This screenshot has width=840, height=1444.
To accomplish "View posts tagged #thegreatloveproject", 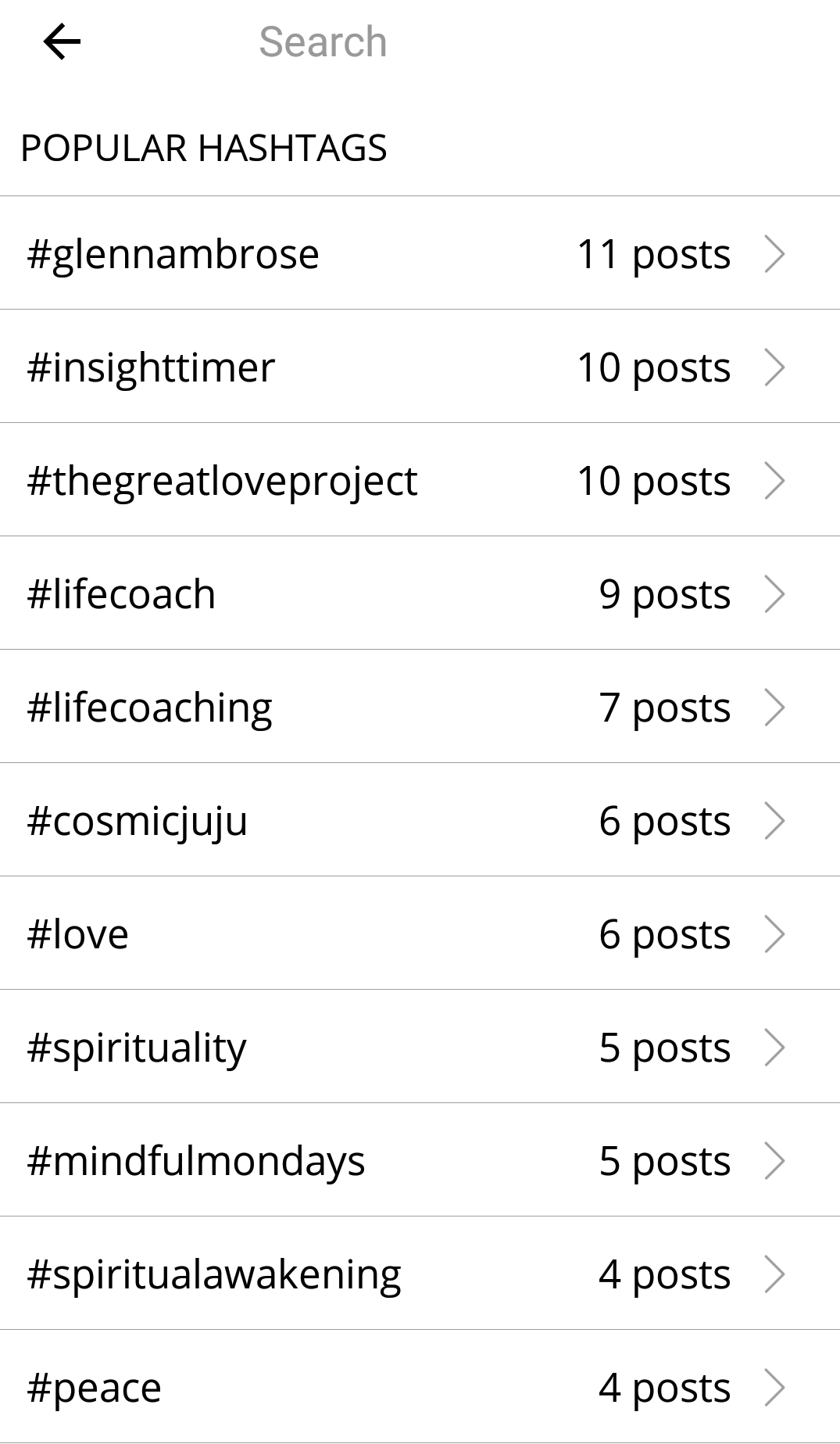I will coord(420,480).
